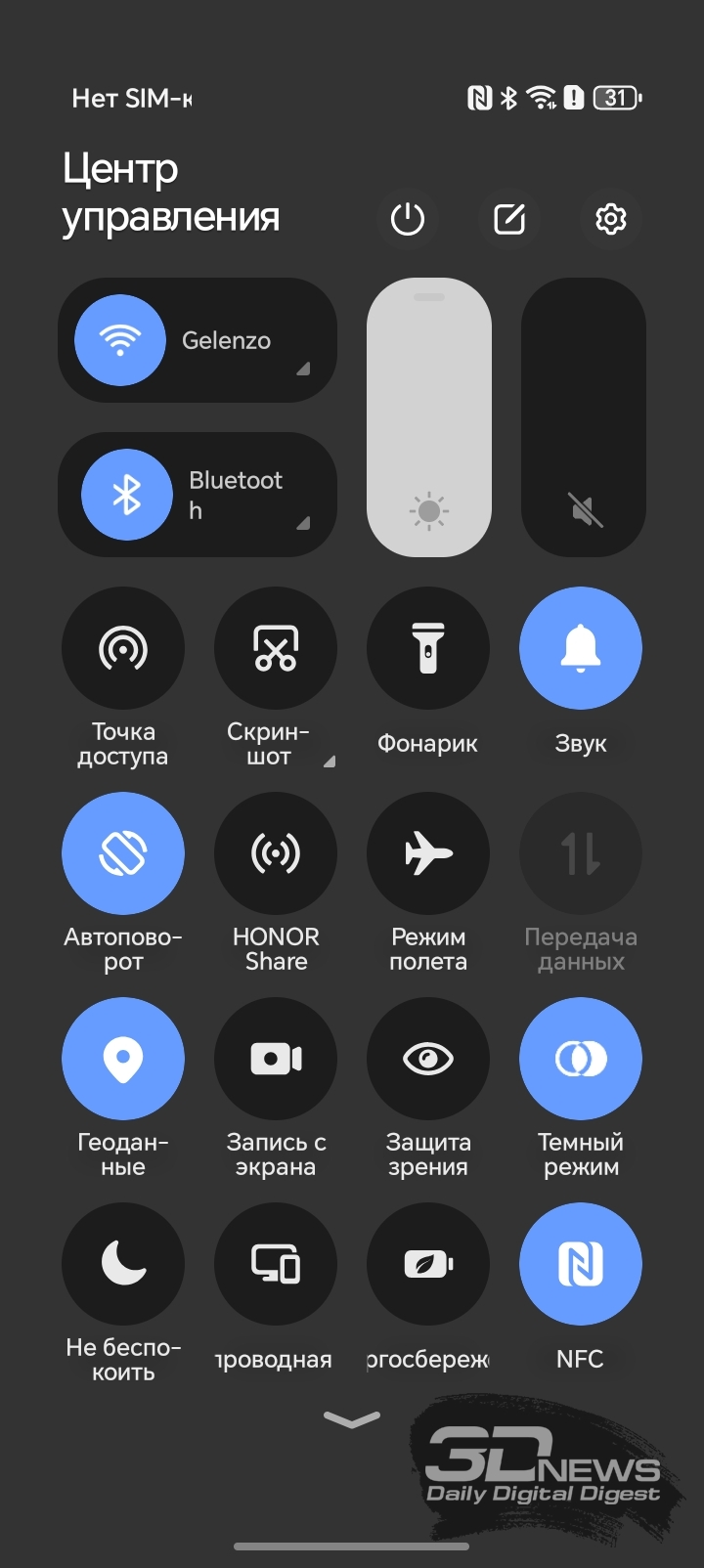Image resolution: width=704 pixels, height=1568 pixels.
Task: Open the power menu icon
Action: coord(408,219)
